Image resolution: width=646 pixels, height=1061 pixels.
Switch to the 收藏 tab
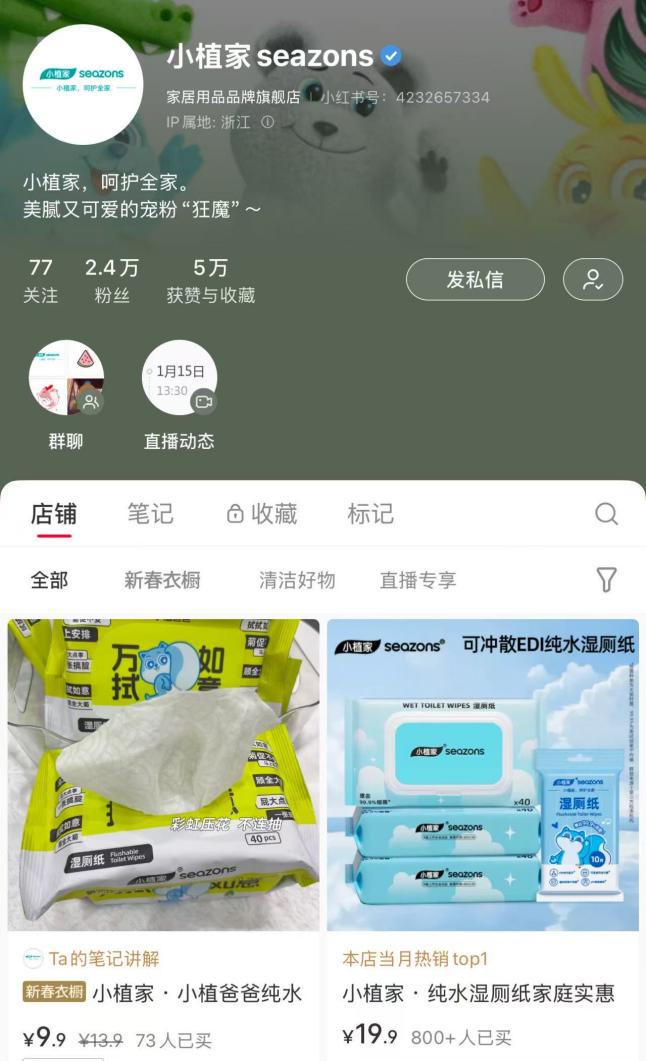[x=262, y=514]
